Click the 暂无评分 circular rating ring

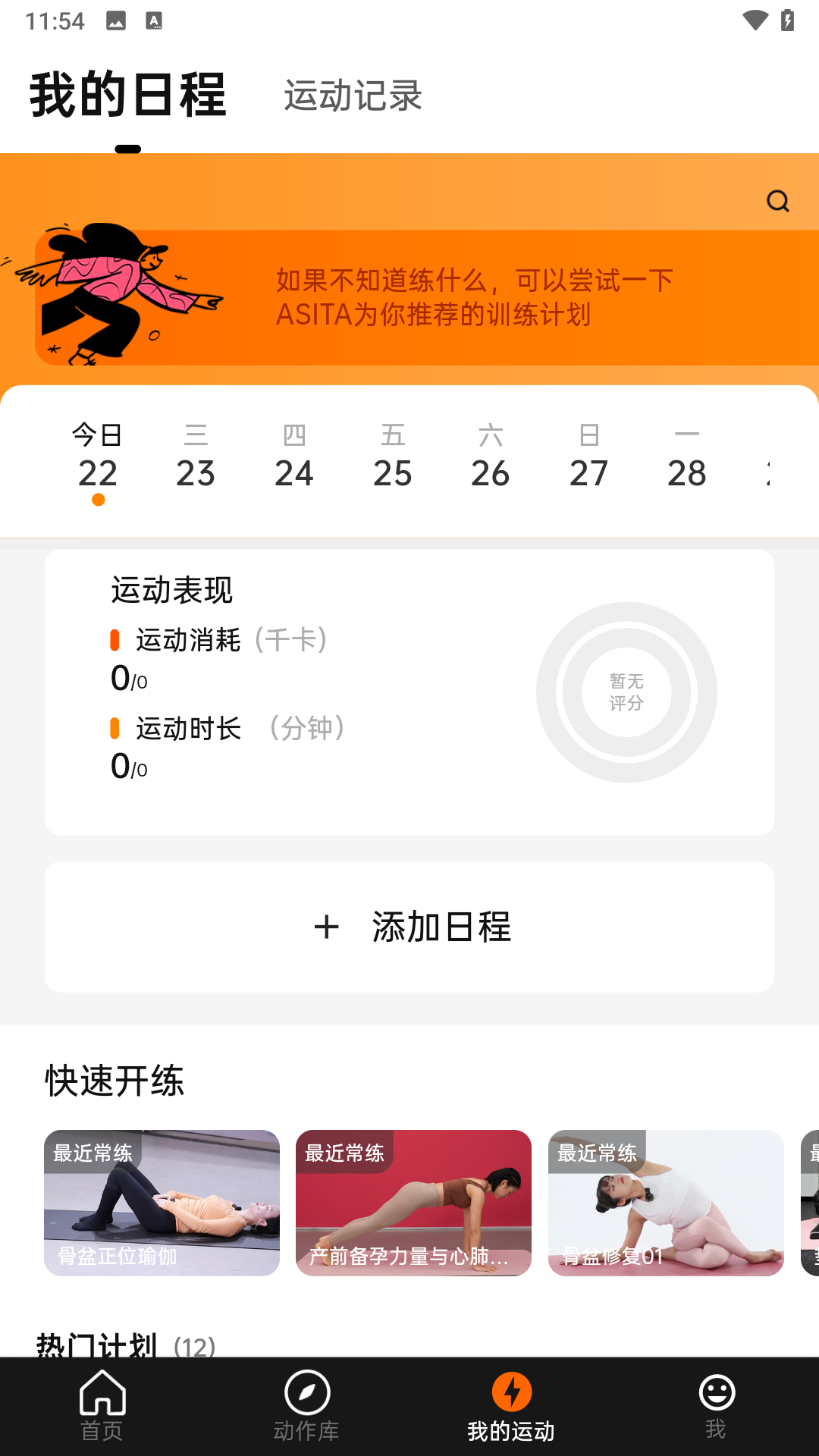[x=626, y=692]
